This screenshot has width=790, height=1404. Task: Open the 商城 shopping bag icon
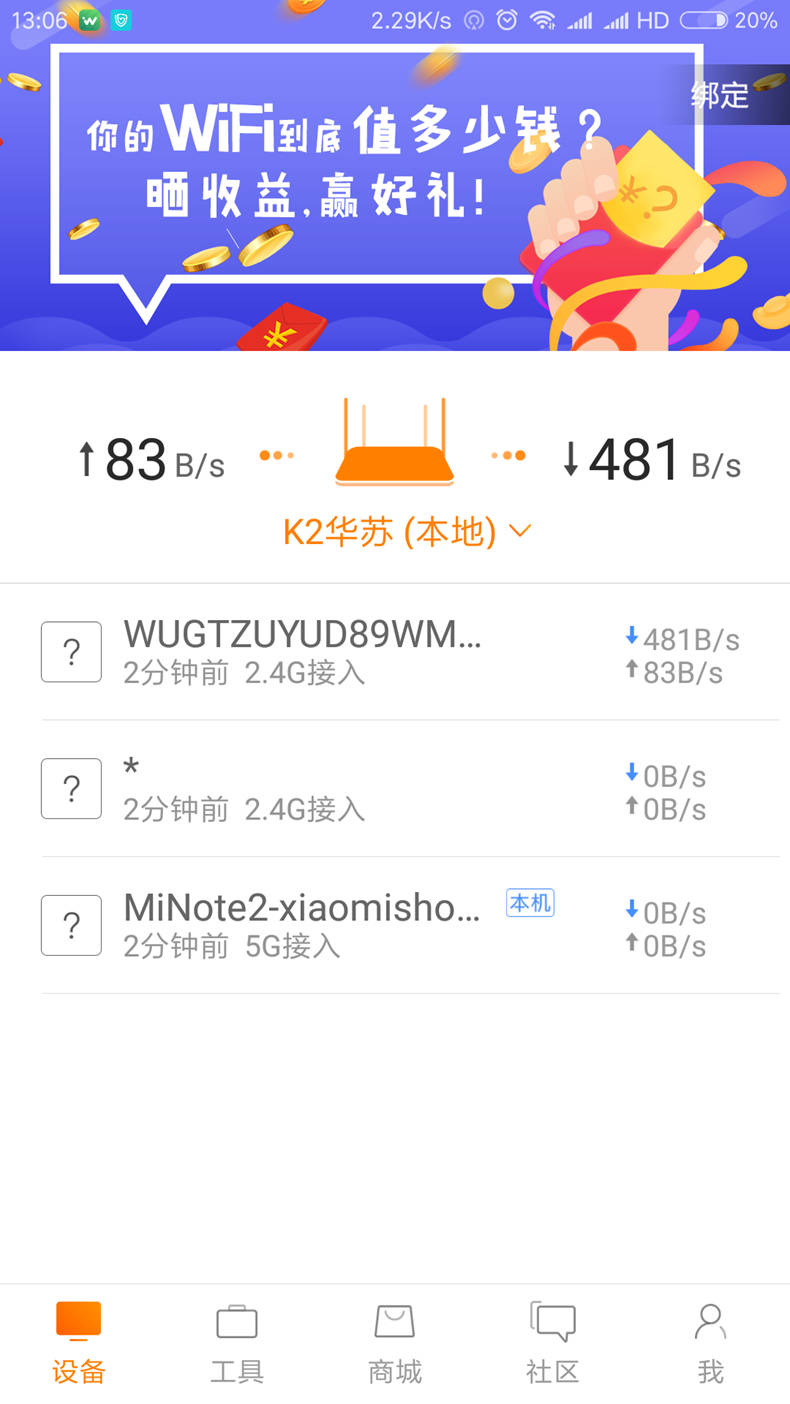394,1321
